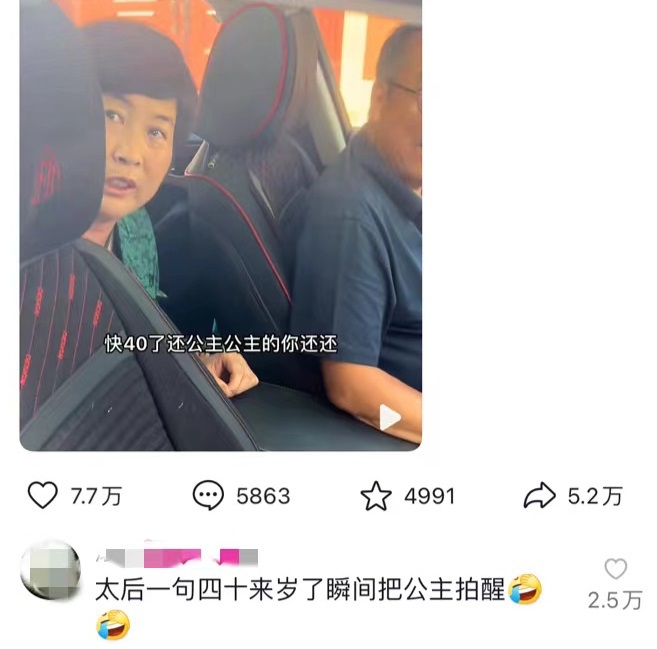Open the comments showing 5863
The image size is (657, 649).
point(208,495)
